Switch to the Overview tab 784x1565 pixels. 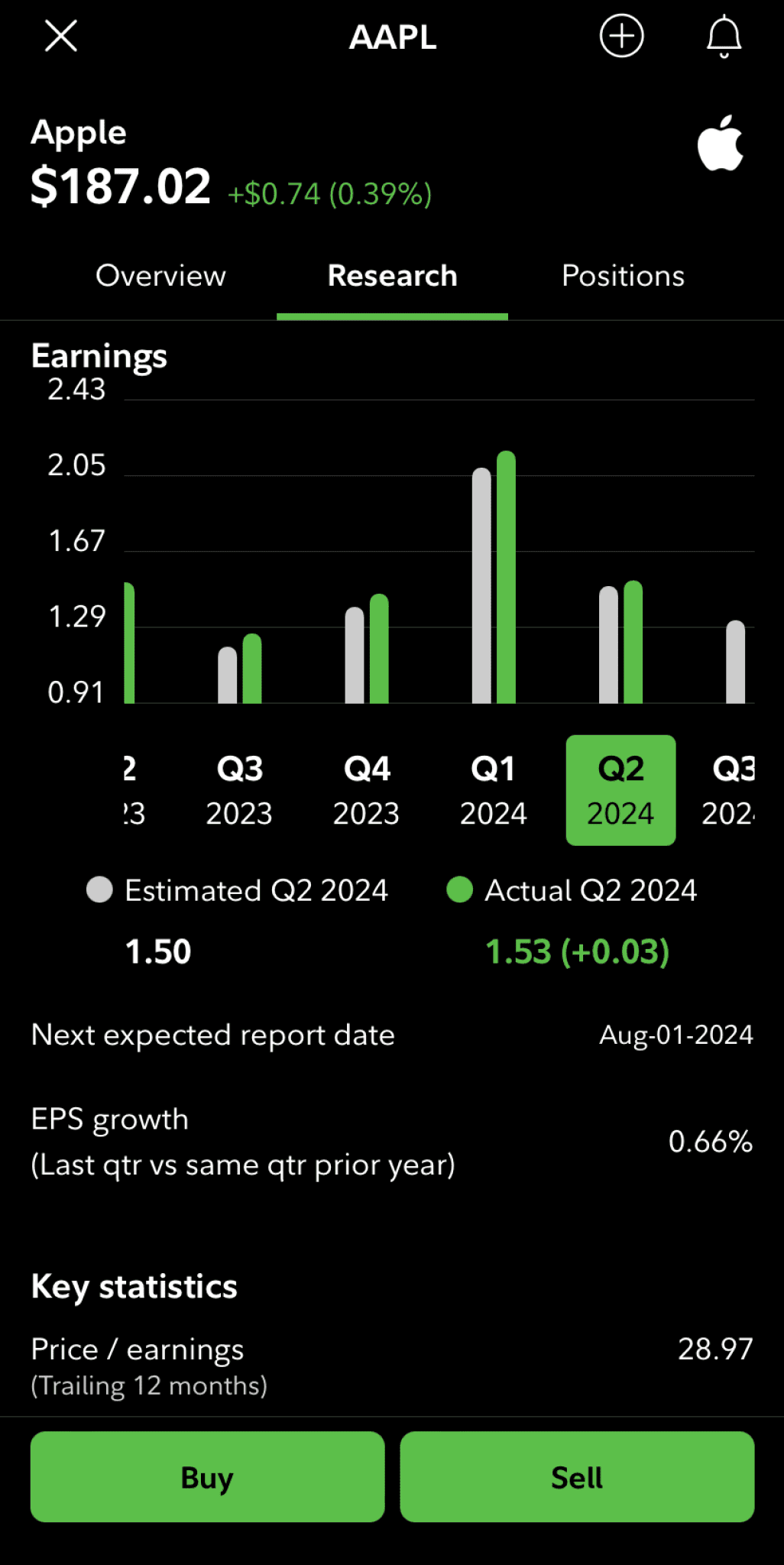160,276
